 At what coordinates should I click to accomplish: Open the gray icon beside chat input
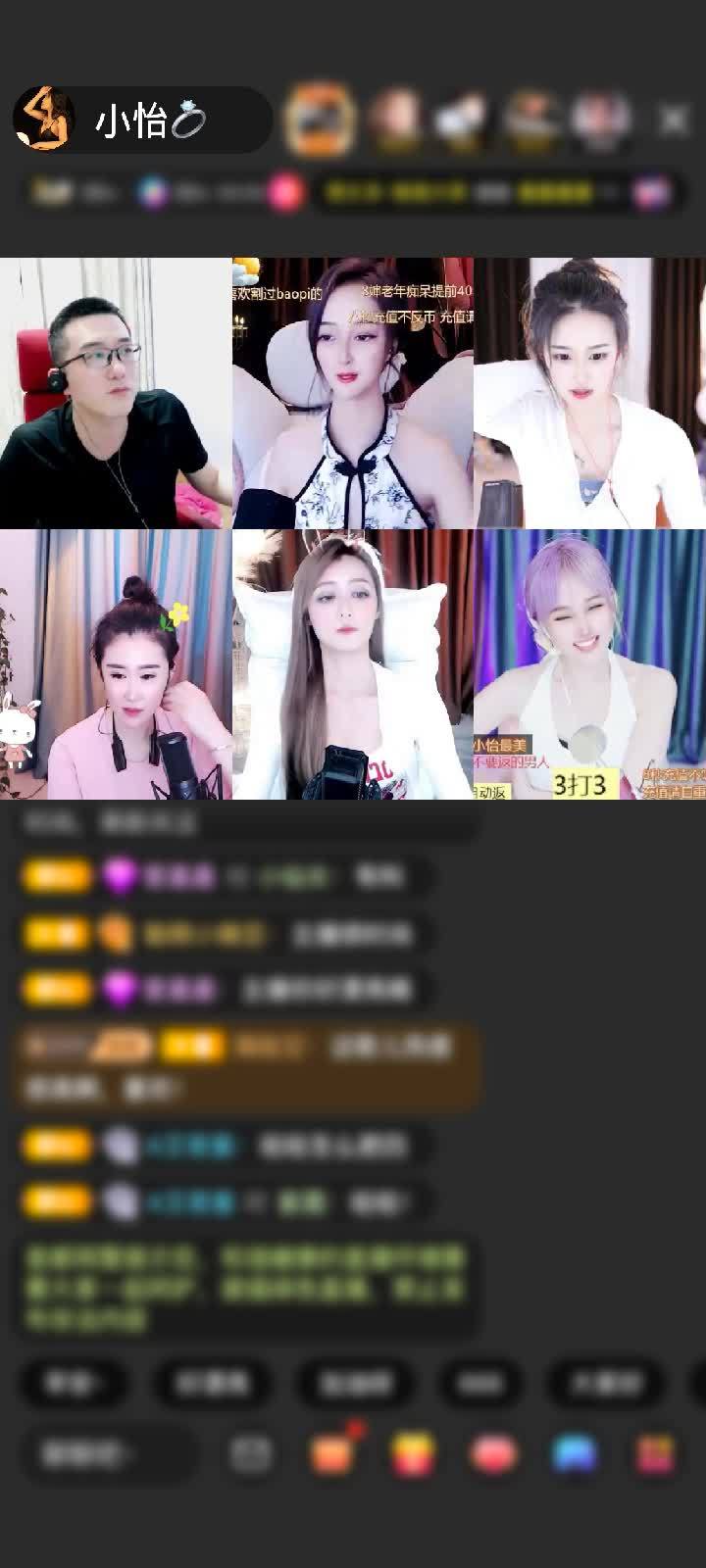point(251,1454)
